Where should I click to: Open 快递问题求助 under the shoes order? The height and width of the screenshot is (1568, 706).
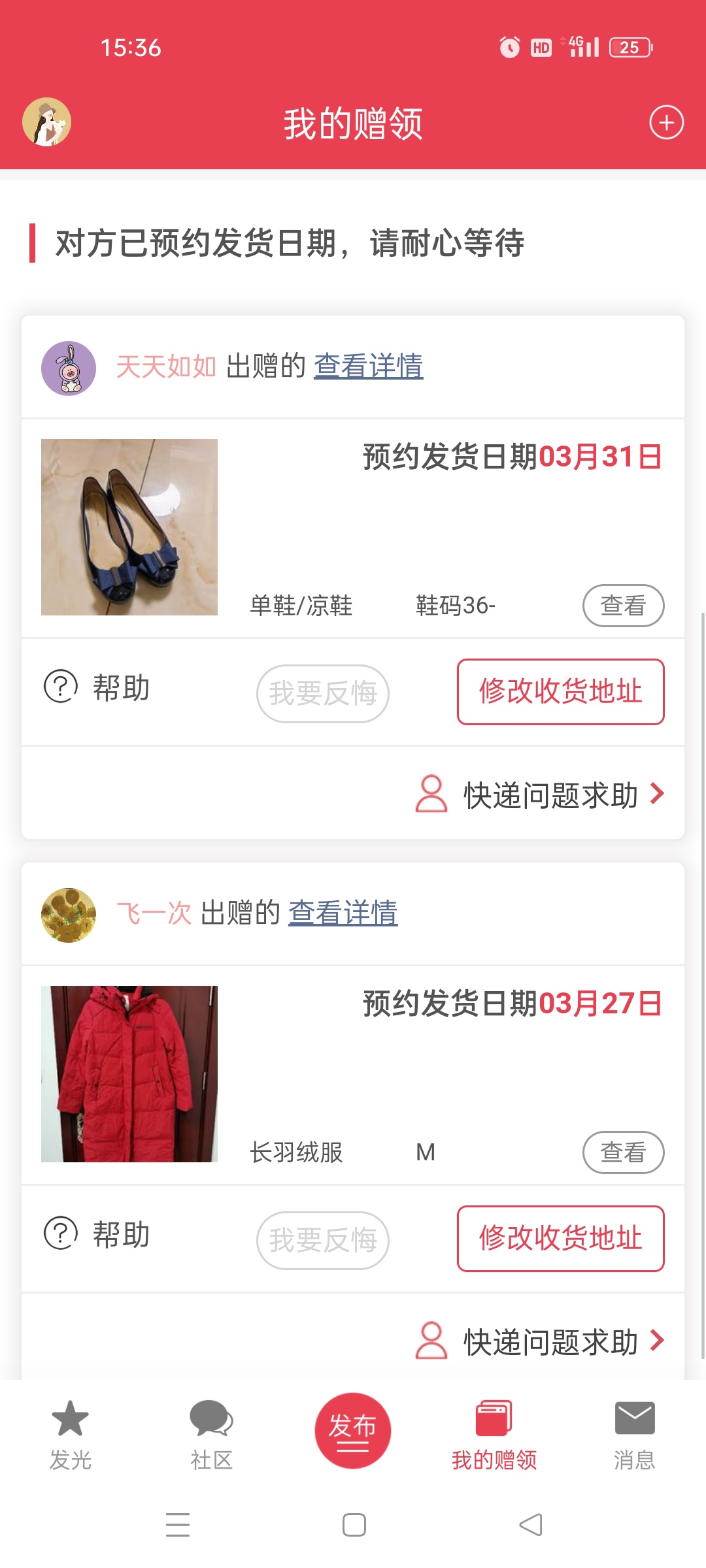[x=540, y=794]
